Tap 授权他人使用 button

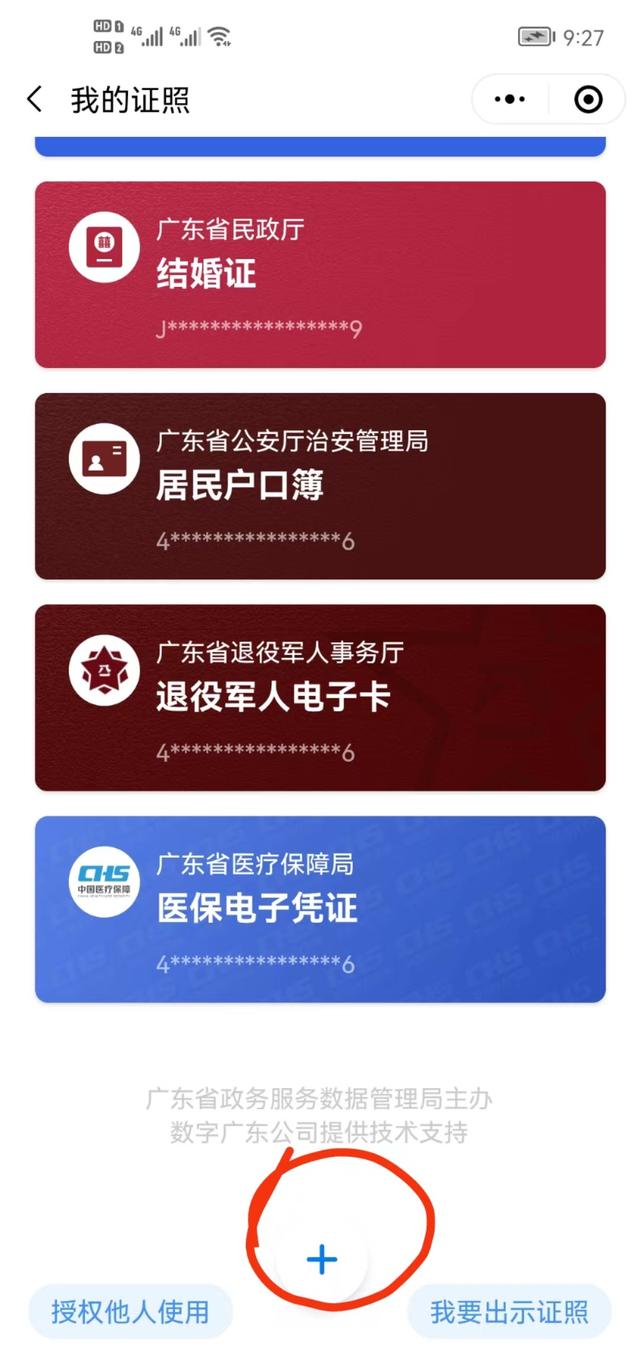(130, 1311)
